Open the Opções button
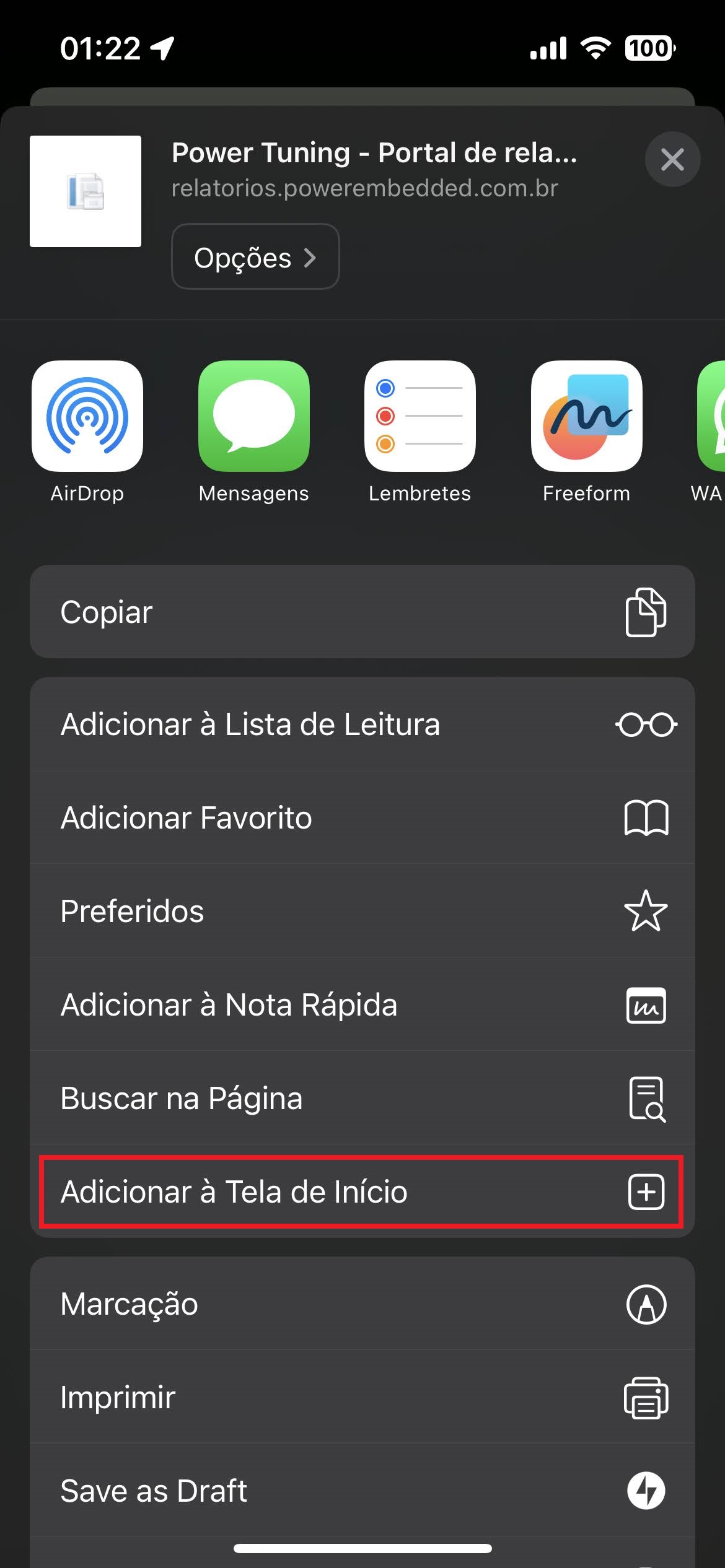Viewport: 725px width, 1568px height. 255,257
